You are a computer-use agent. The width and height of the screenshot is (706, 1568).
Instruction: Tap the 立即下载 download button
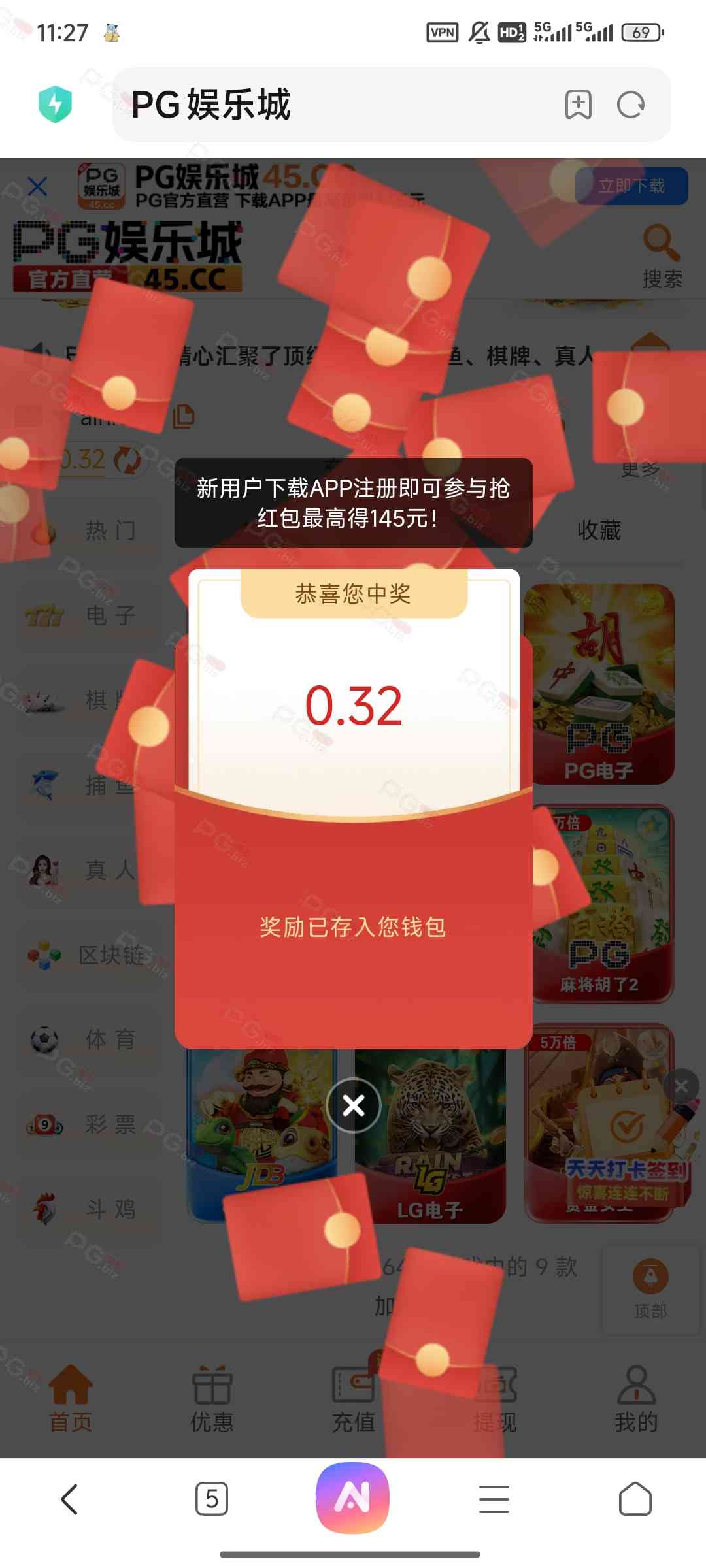(x=631, y=186)
